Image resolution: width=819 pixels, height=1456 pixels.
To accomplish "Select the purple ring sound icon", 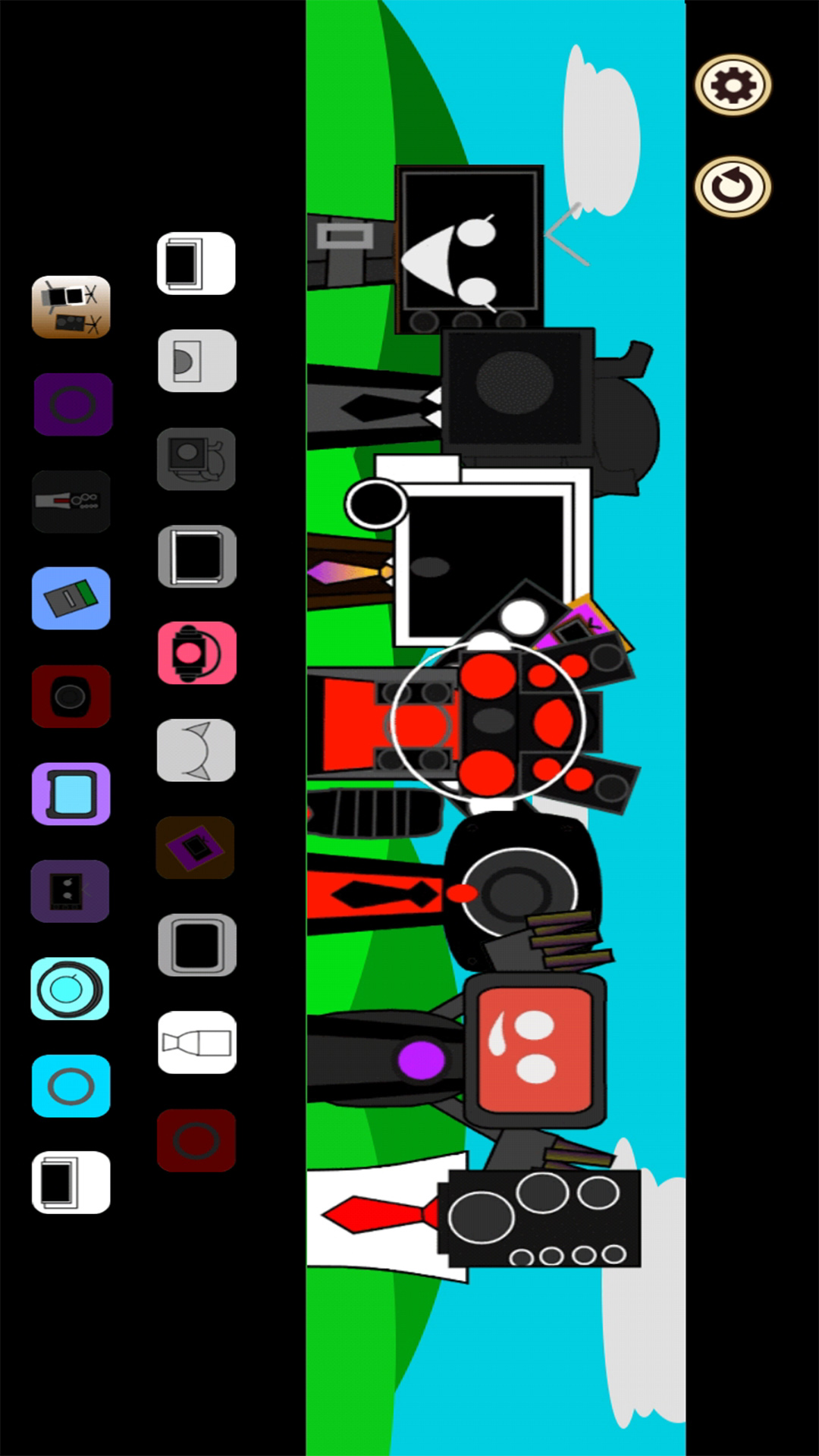I will pyautogui.click(x=73, y=404).
